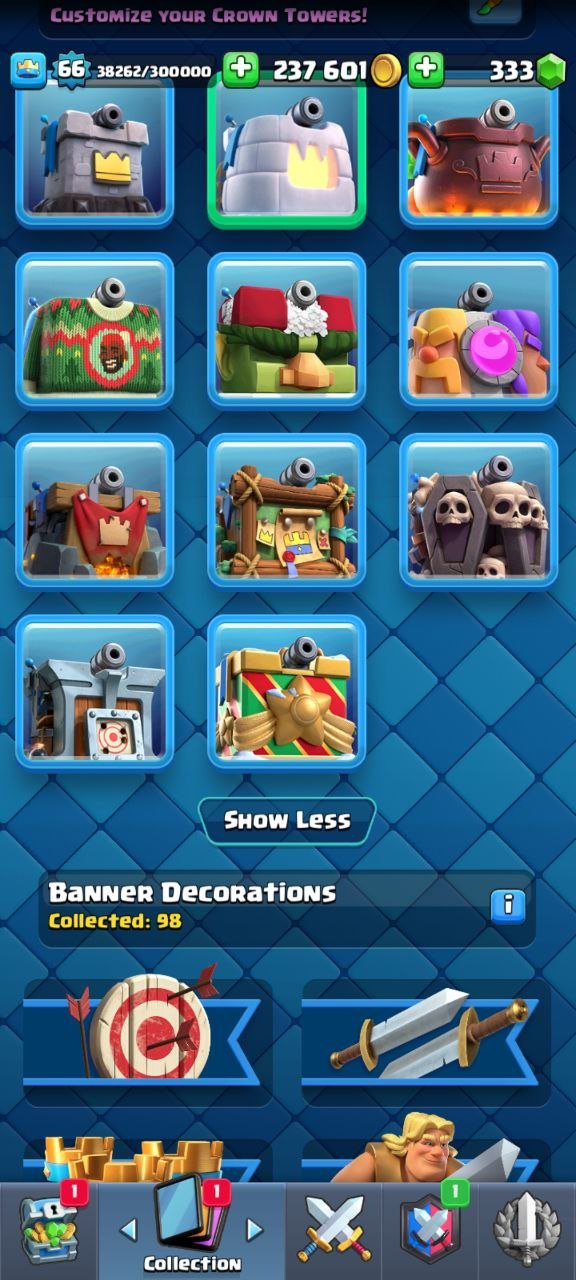Viewport: 576px width, 1280px height.
Task: Switch to the battle crossed-swords tab
Action: pos(334,1230)
